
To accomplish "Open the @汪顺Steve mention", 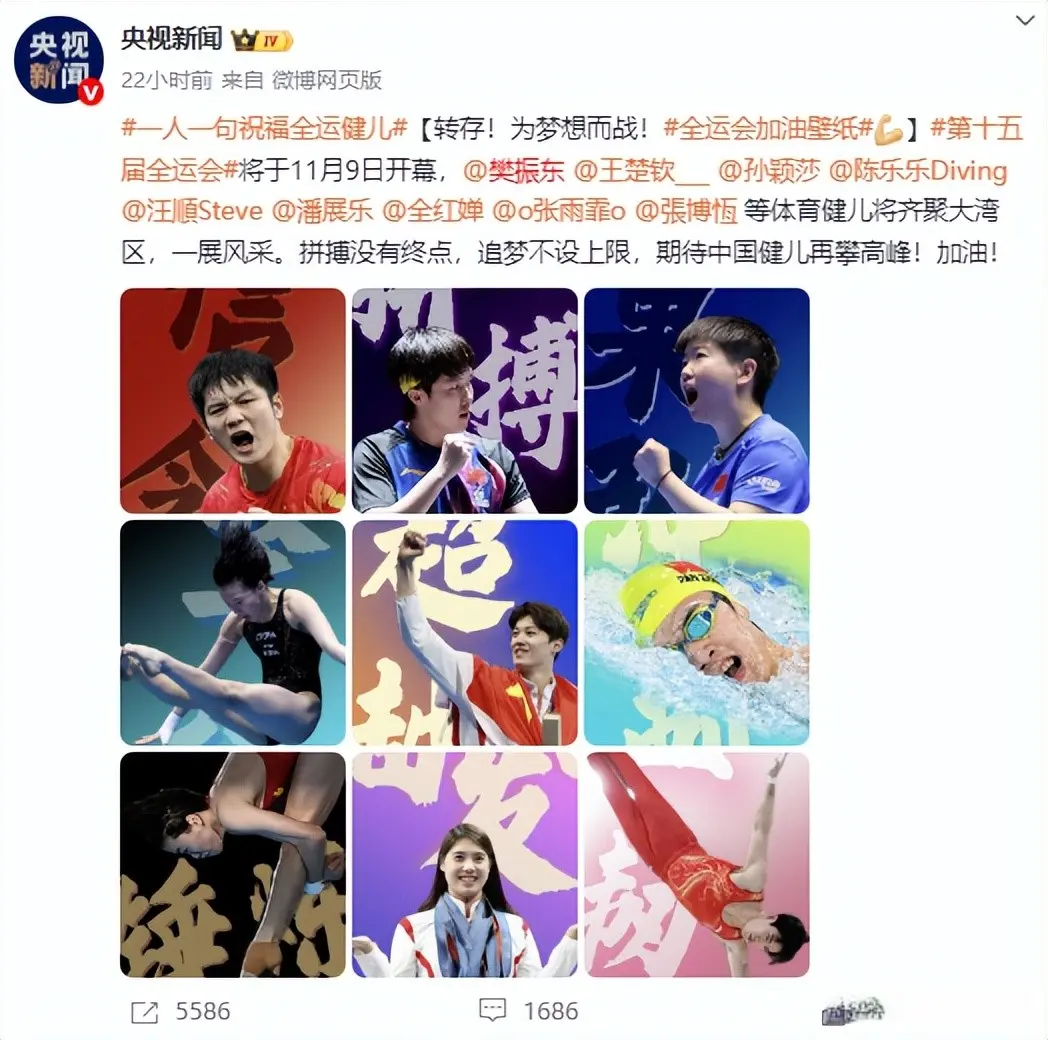I will click(x=191, y=212).
